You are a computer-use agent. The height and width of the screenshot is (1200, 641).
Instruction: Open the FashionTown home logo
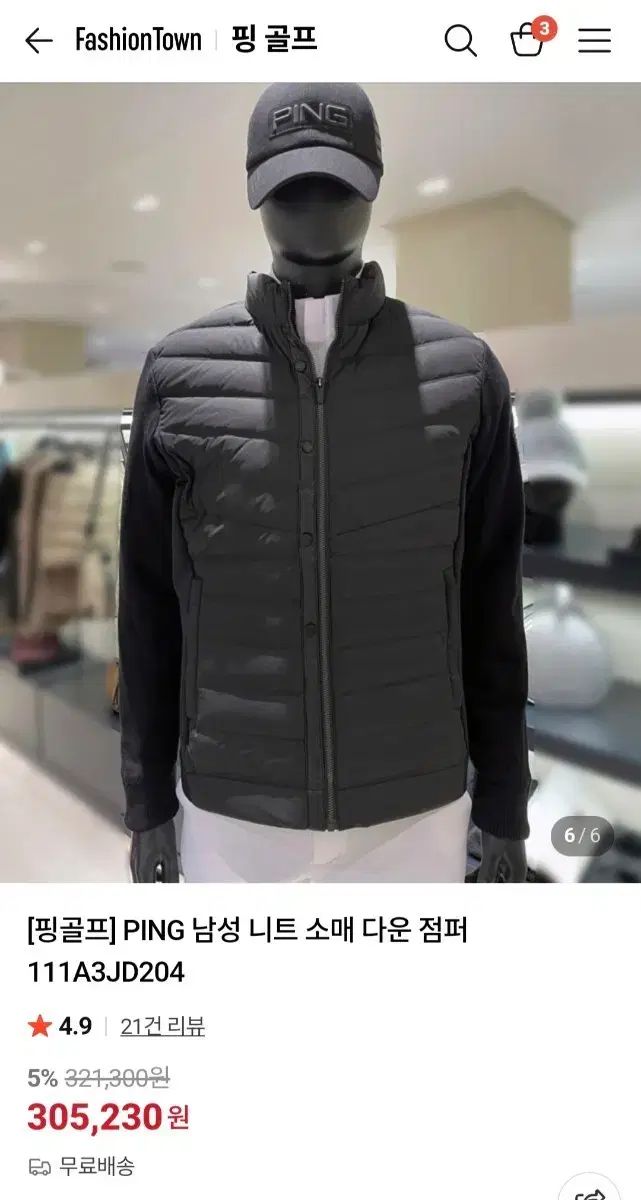coord(138,40)
